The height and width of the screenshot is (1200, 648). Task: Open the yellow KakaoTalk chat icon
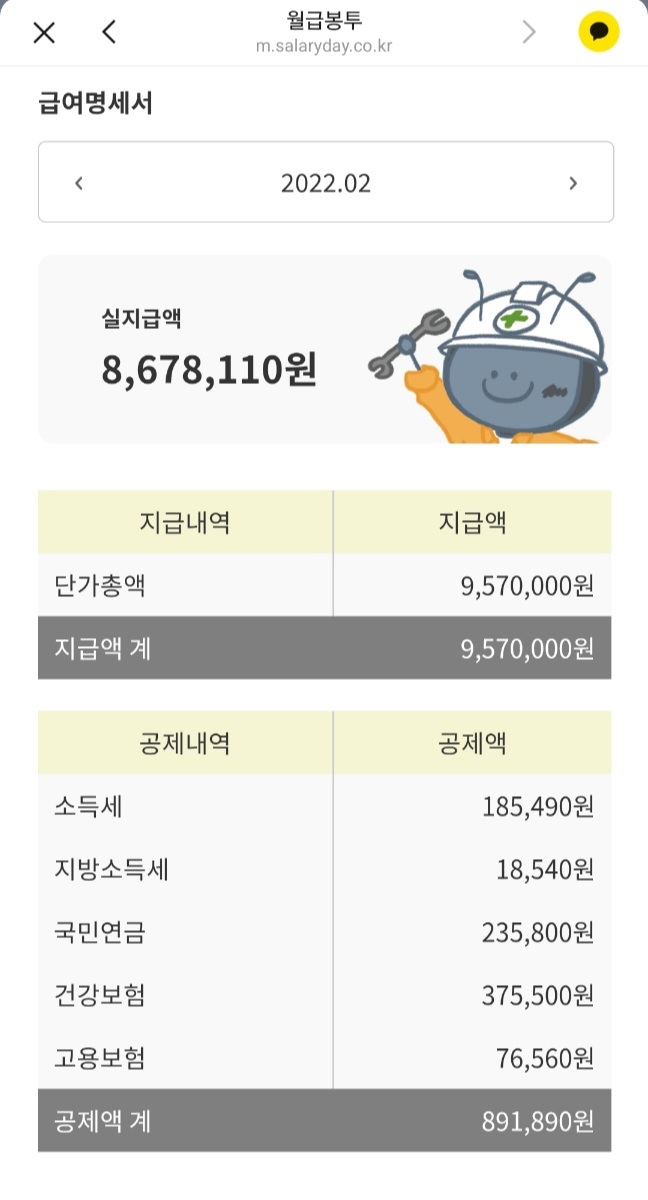(598, 33)
